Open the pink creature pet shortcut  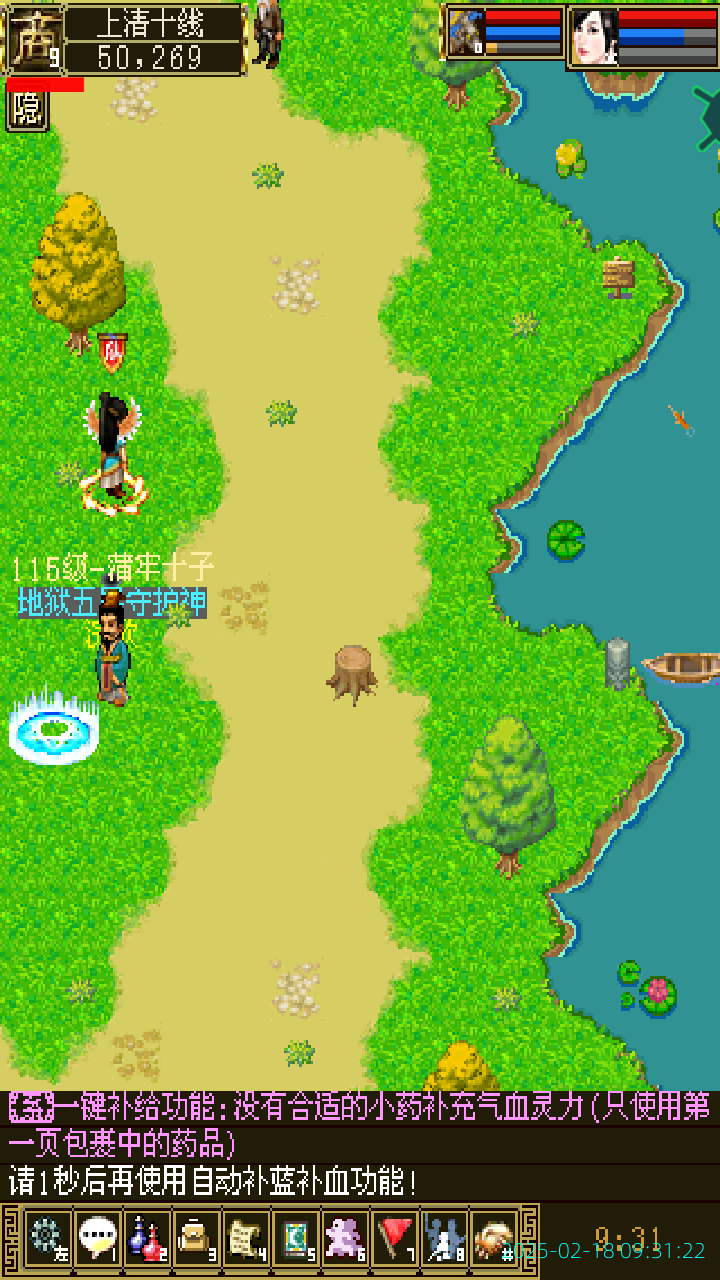[345, 1238]
